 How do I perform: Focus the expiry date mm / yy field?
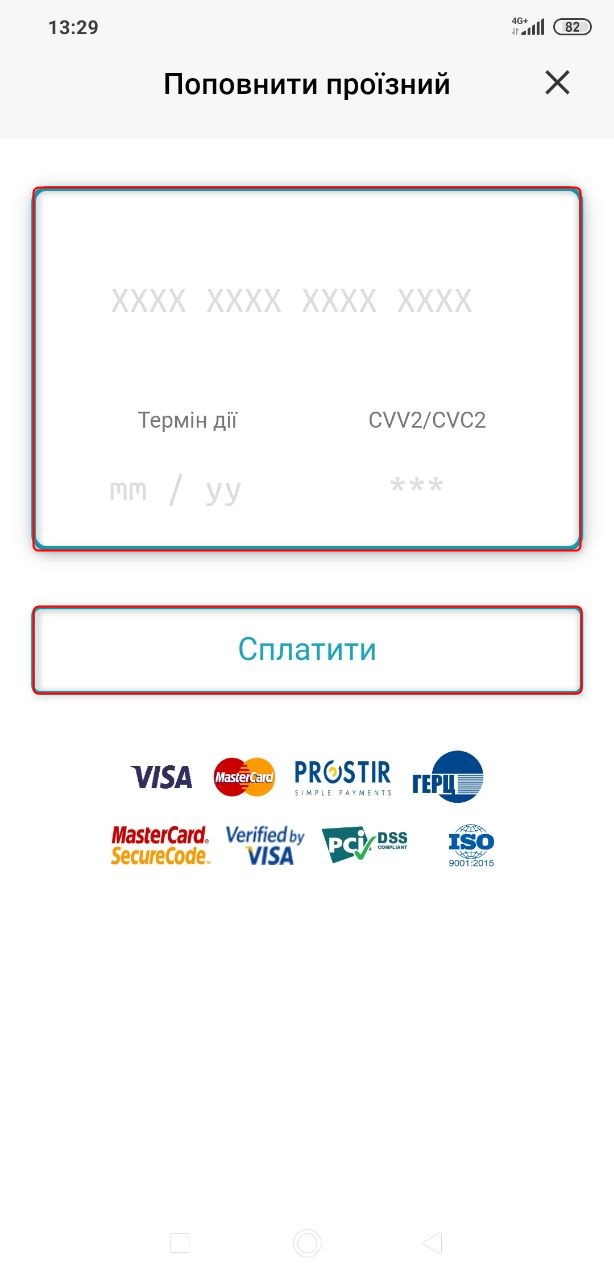pyautogui.click(x=176, y=490)
